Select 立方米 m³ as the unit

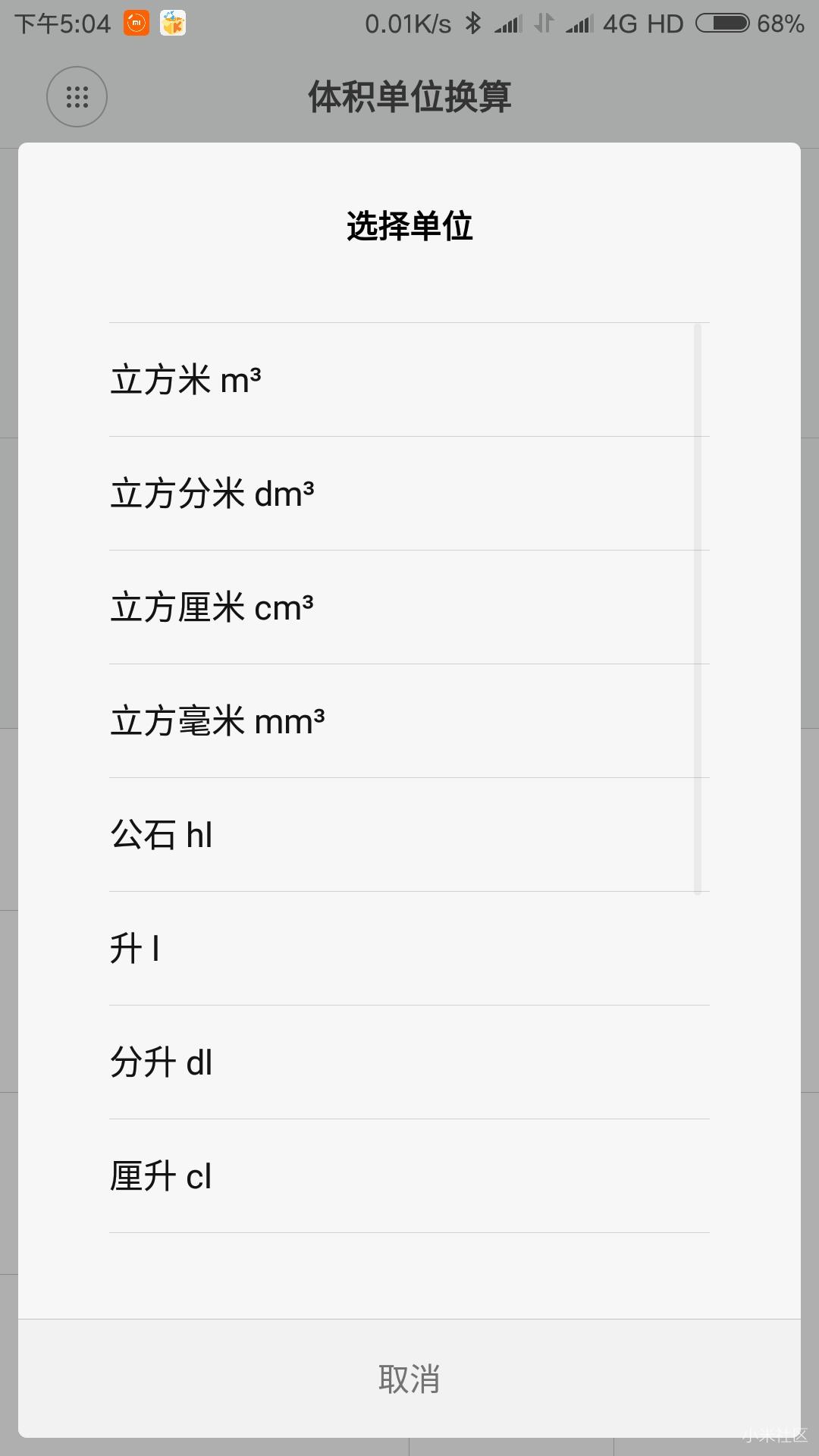(x=409, y=379)
